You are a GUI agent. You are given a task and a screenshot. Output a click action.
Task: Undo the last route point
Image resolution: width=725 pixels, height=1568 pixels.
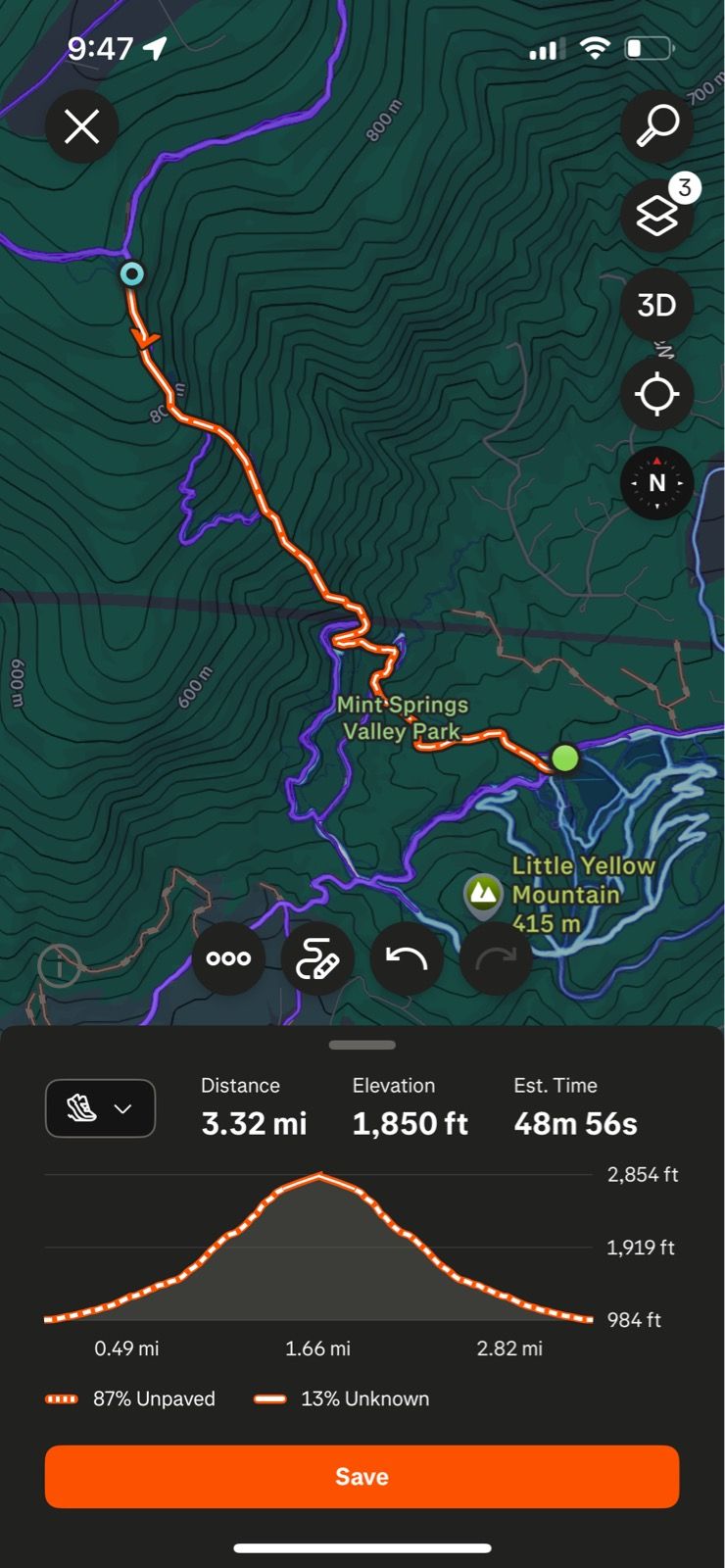407,958
